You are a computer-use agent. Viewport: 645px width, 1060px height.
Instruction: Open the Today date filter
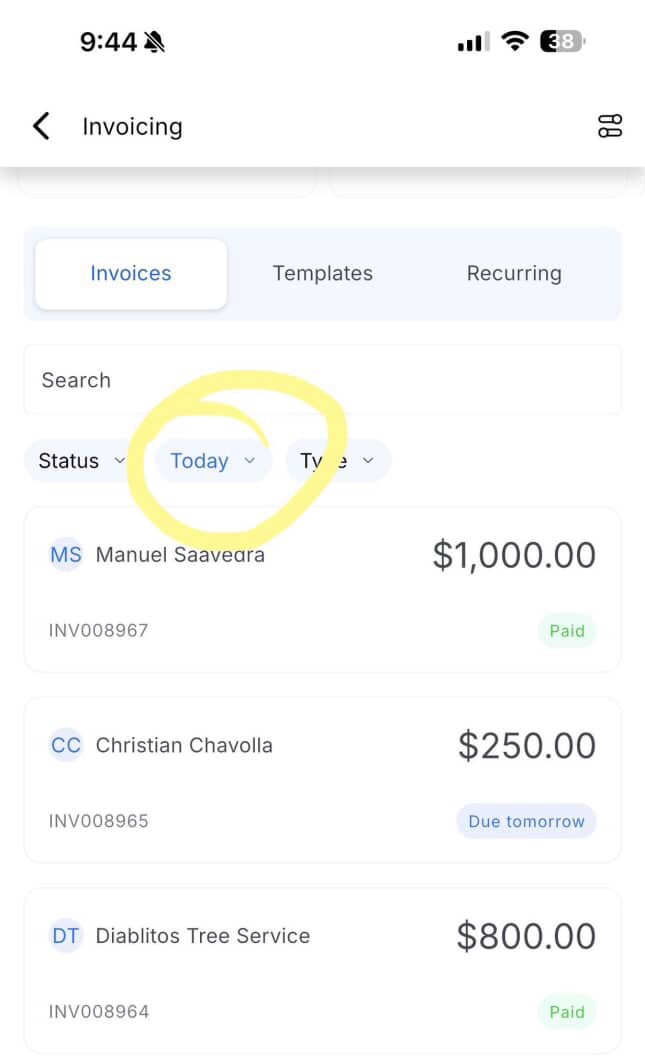point(213,461)
